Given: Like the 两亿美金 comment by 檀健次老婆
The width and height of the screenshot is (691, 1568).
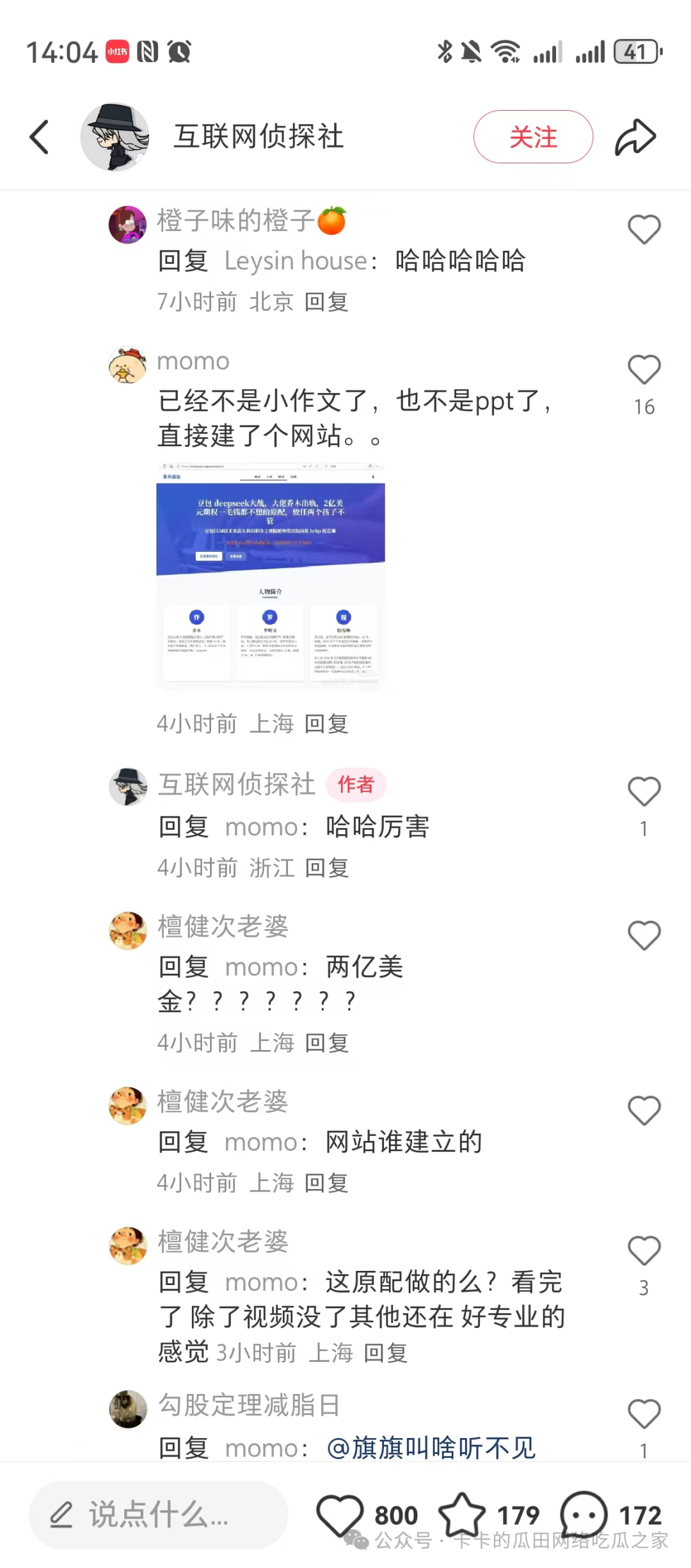Looking at the screenshot, I should click(644, 935).
